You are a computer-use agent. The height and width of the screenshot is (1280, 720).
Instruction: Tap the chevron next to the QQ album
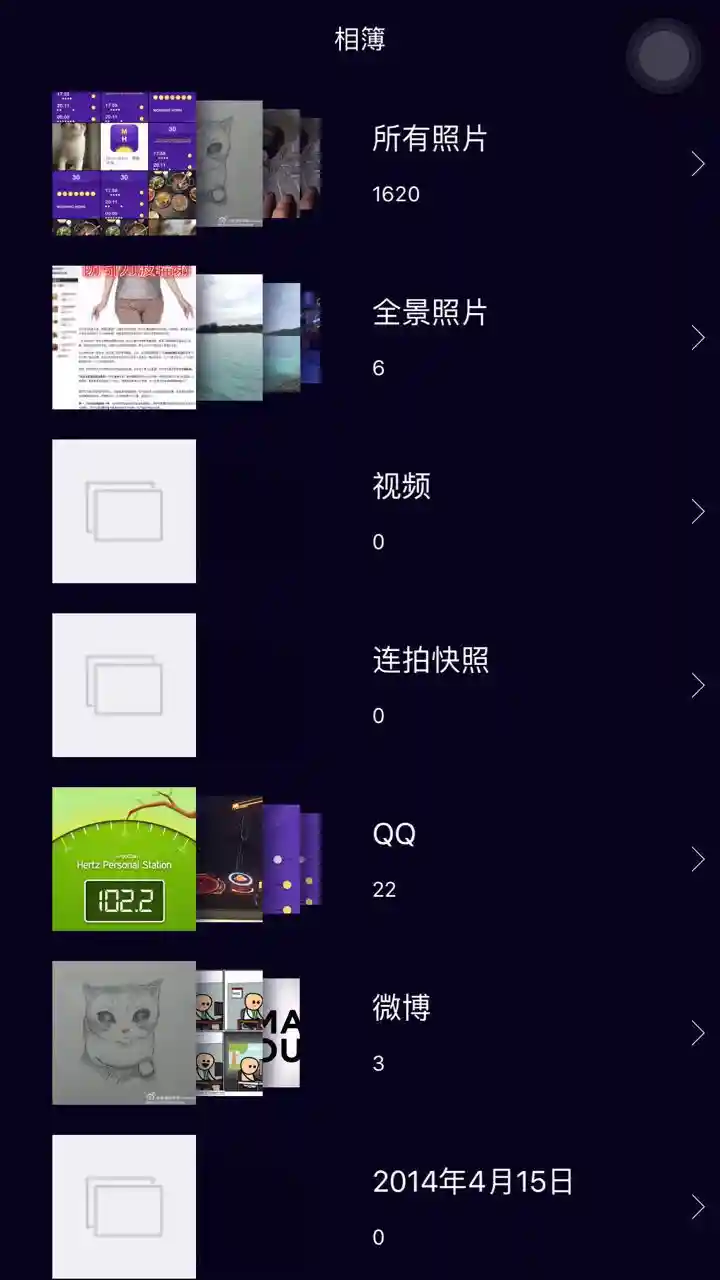[697, 858]
